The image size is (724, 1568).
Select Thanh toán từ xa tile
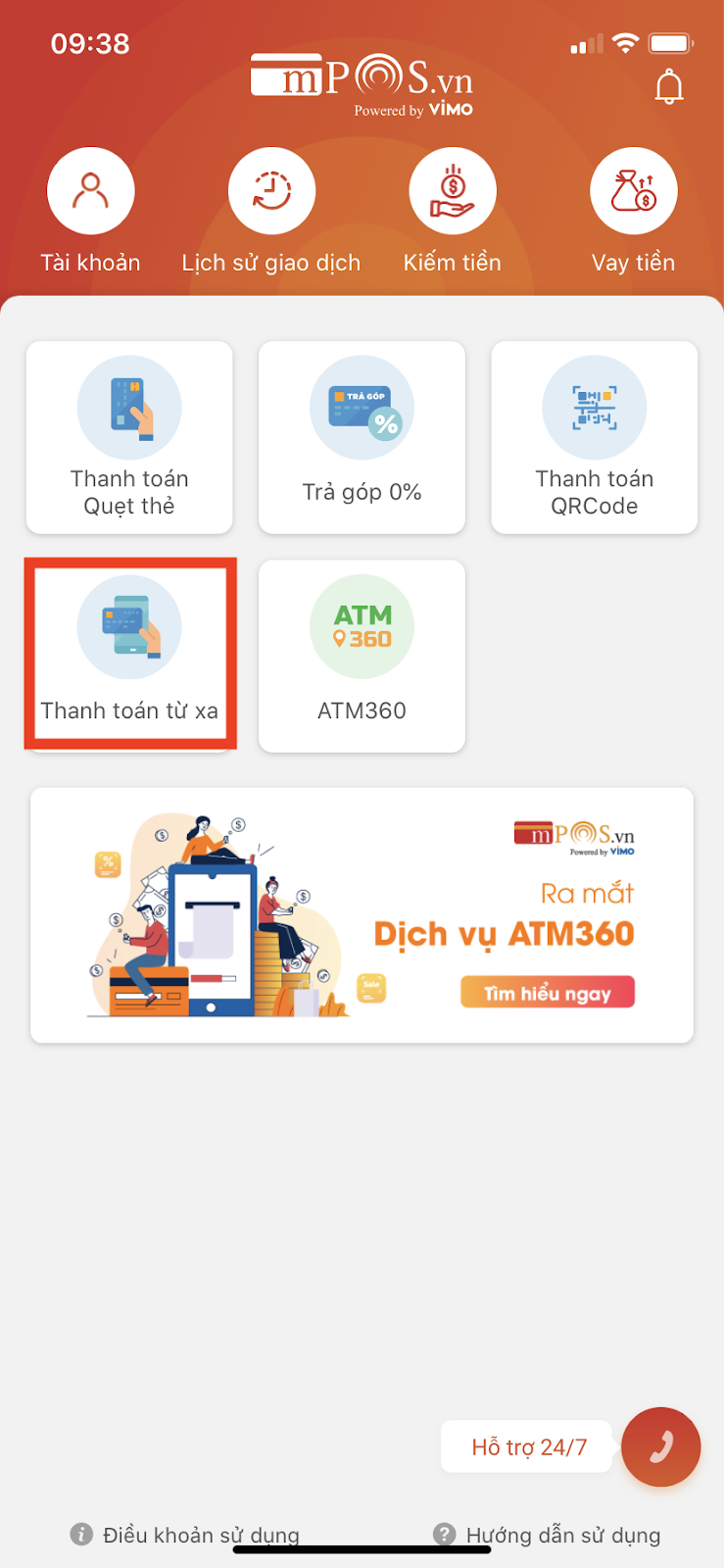pyautogui.click(x=129, y=654)
